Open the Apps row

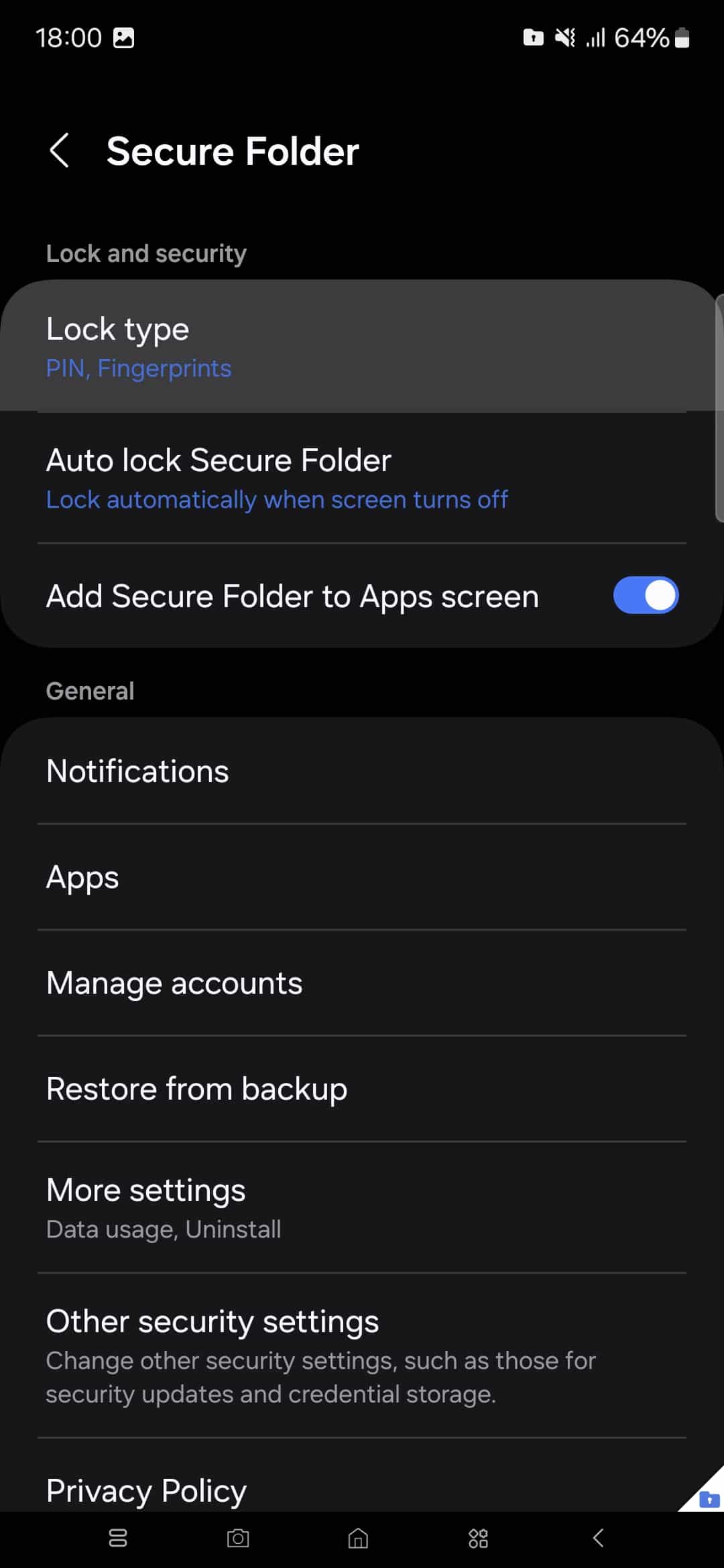[362, 876]
